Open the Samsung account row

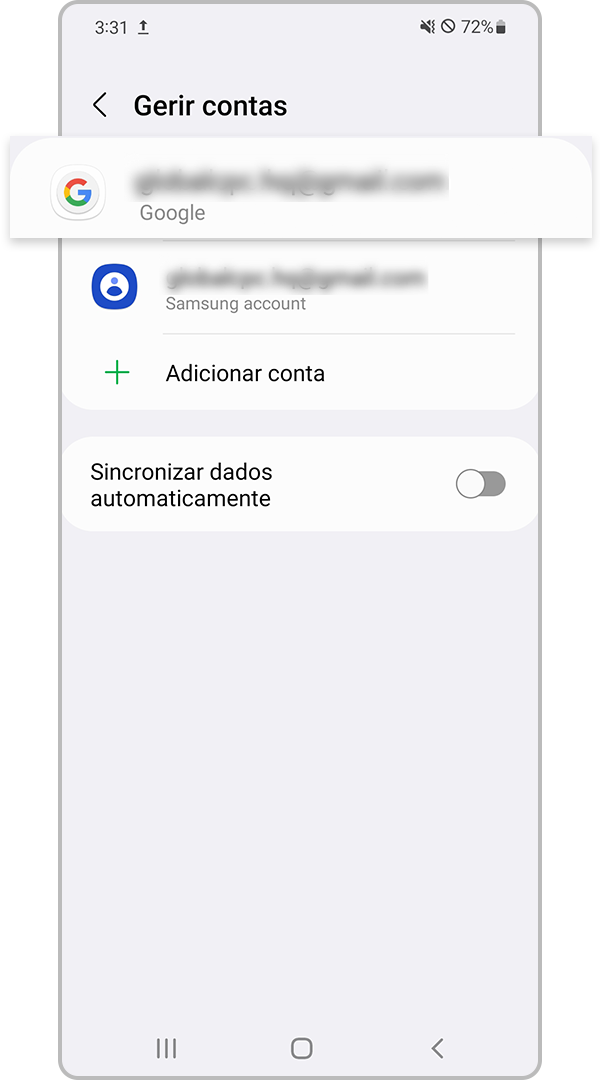(295, 288)
